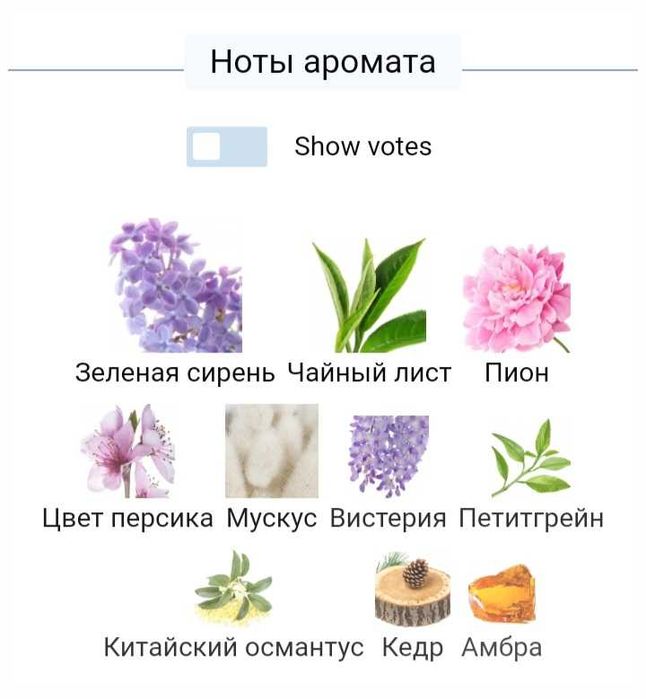
Task: Tap the Вистерия note
Action: (388, 455)
